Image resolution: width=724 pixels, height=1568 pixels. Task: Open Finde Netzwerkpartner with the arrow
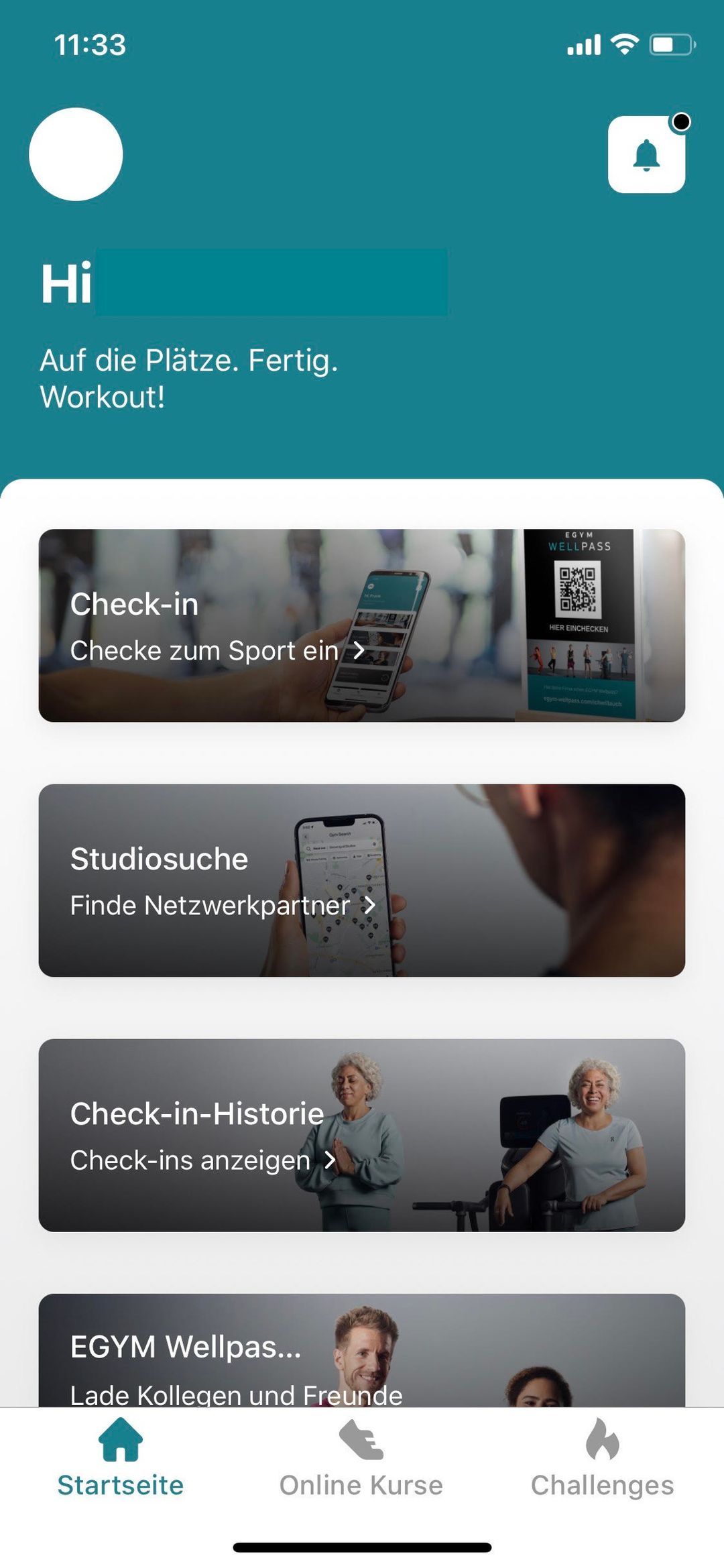pyautogui.click(x=371, y=905)
